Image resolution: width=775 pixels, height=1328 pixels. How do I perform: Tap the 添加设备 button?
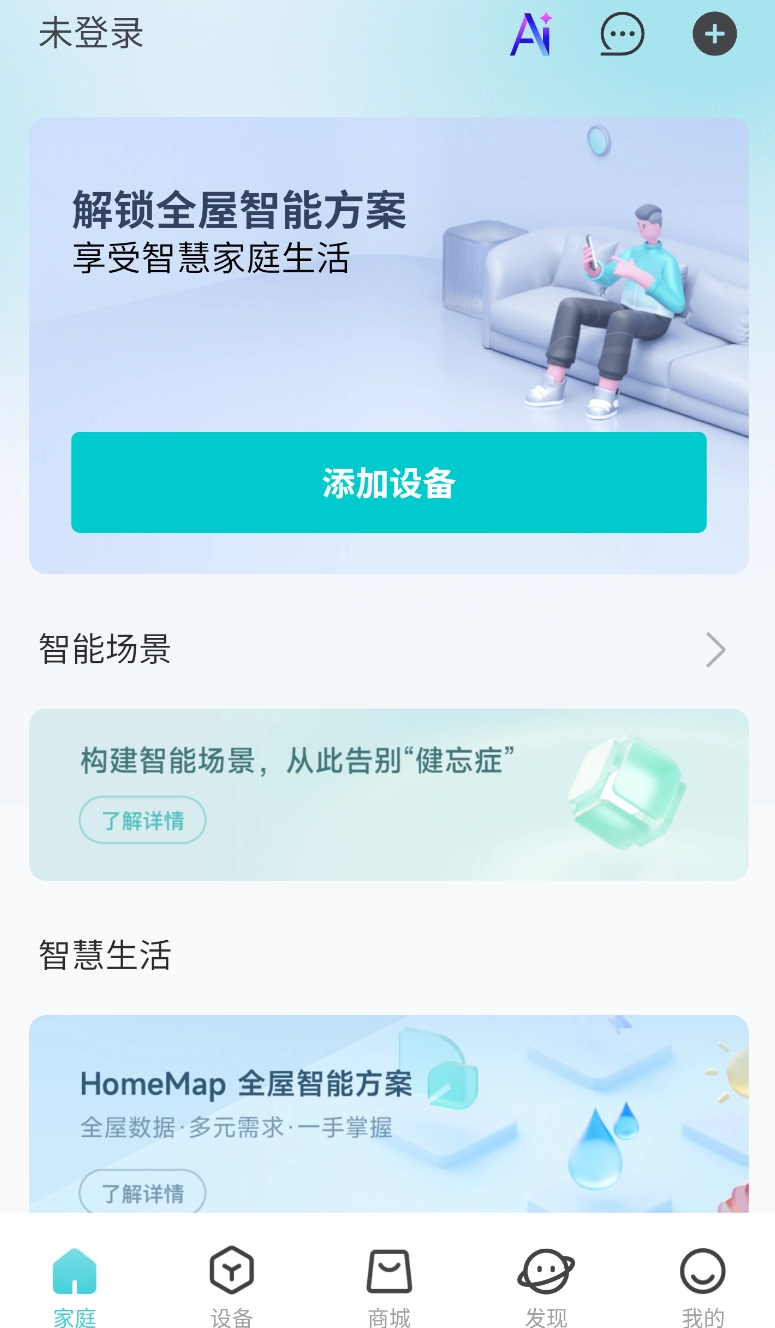point(388,482)
